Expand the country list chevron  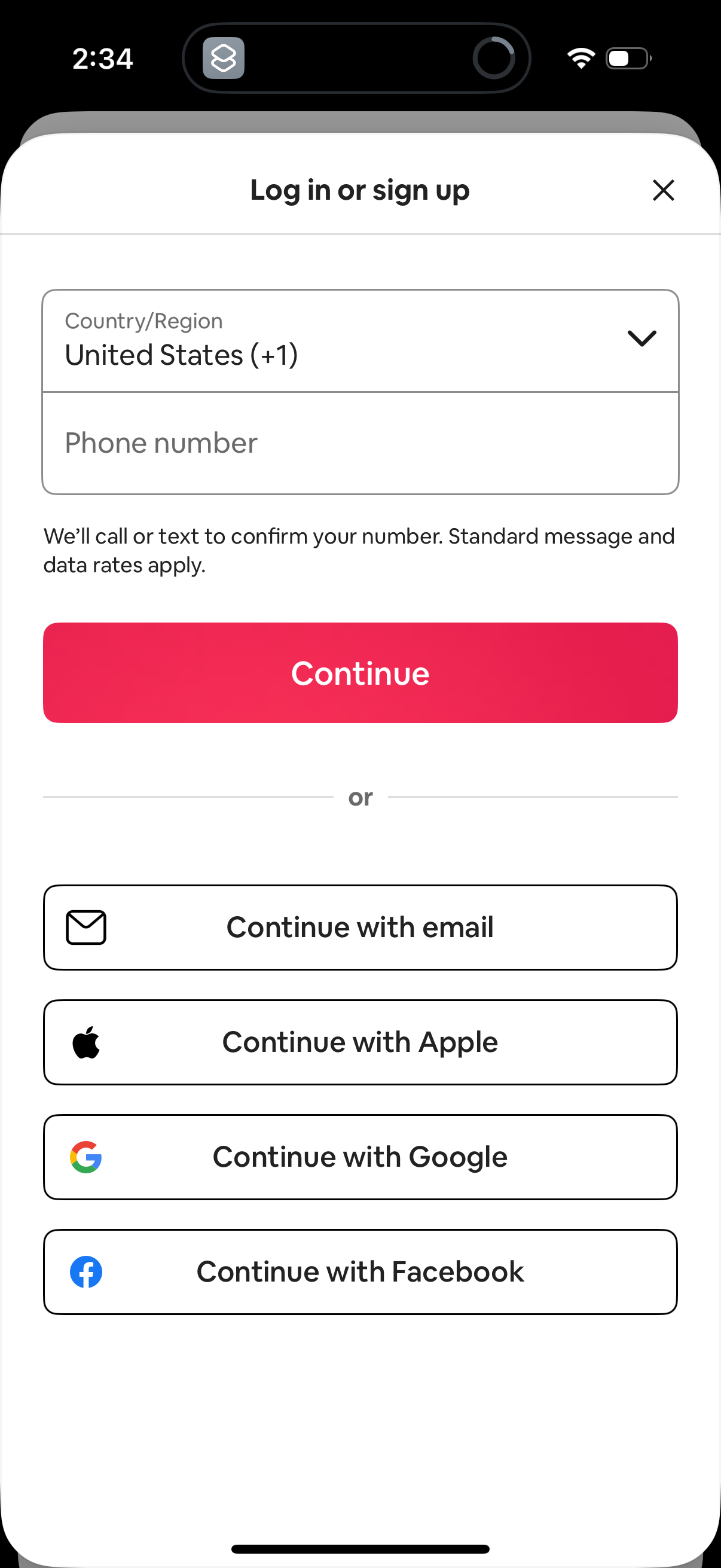[642, 339]
